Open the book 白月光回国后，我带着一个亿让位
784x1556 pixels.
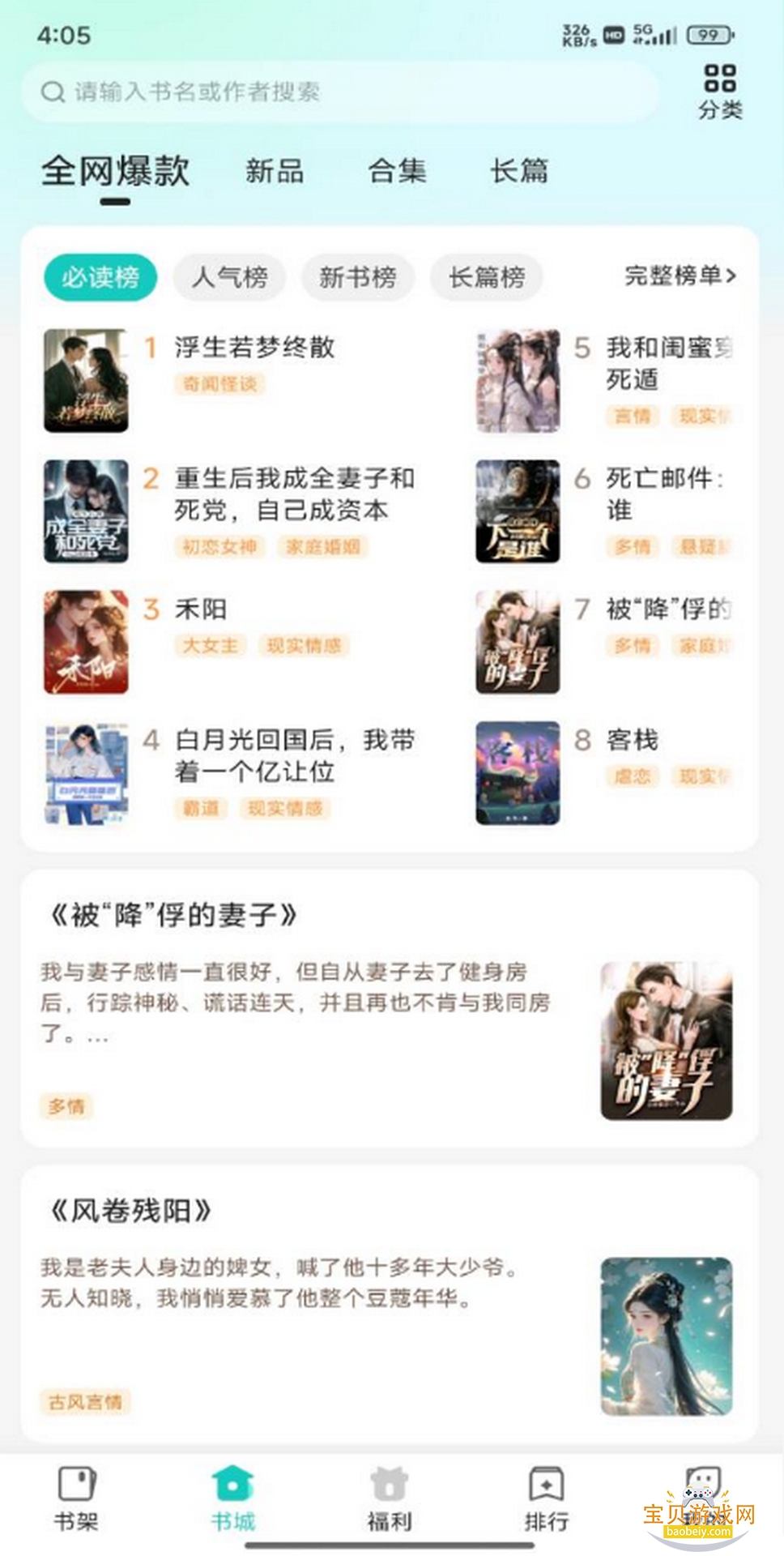point(295,755)
